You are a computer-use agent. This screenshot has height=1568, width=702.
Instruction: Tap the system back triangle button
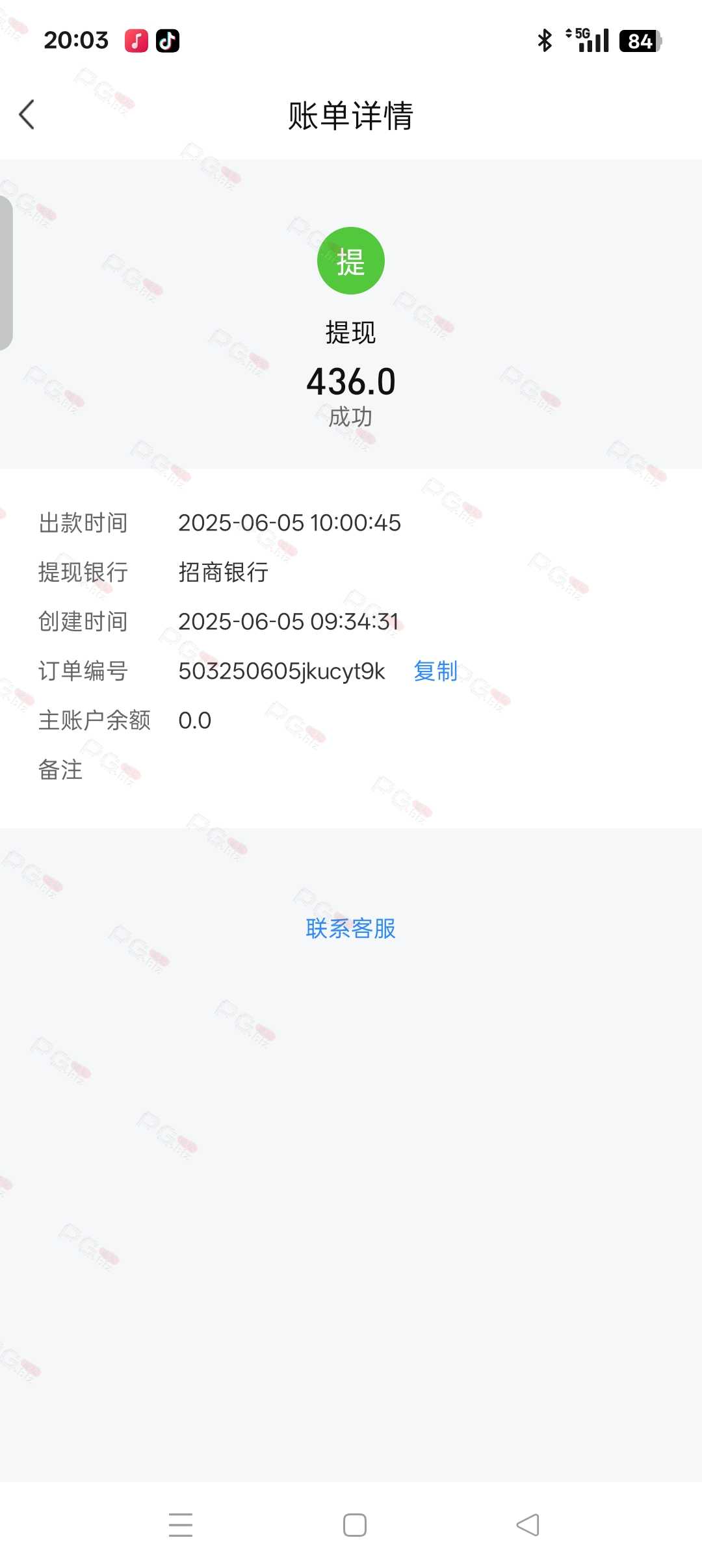click(x=528, y=1525)
